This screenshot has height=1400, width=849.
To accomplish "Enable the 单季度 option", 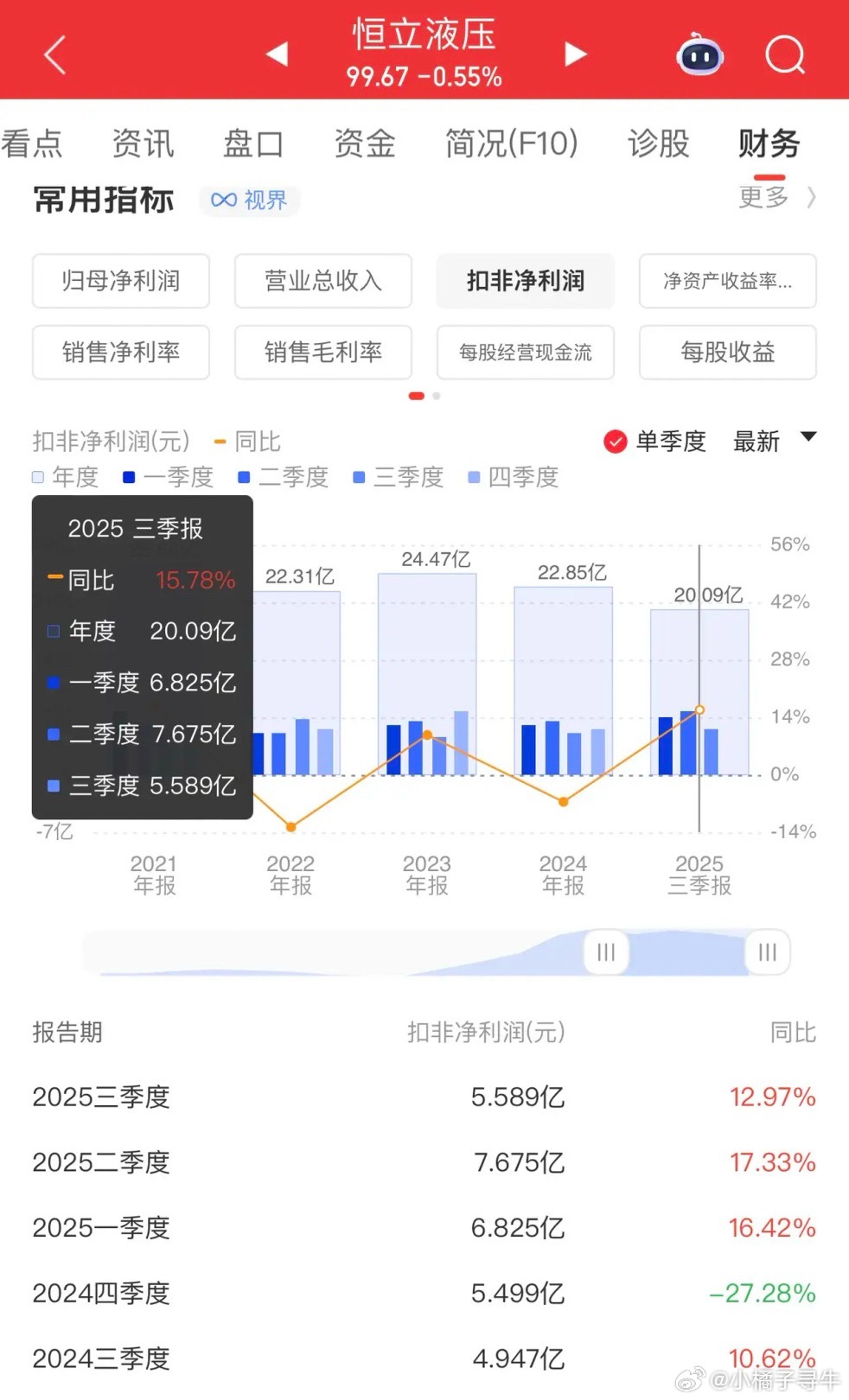I will [655, 442].
